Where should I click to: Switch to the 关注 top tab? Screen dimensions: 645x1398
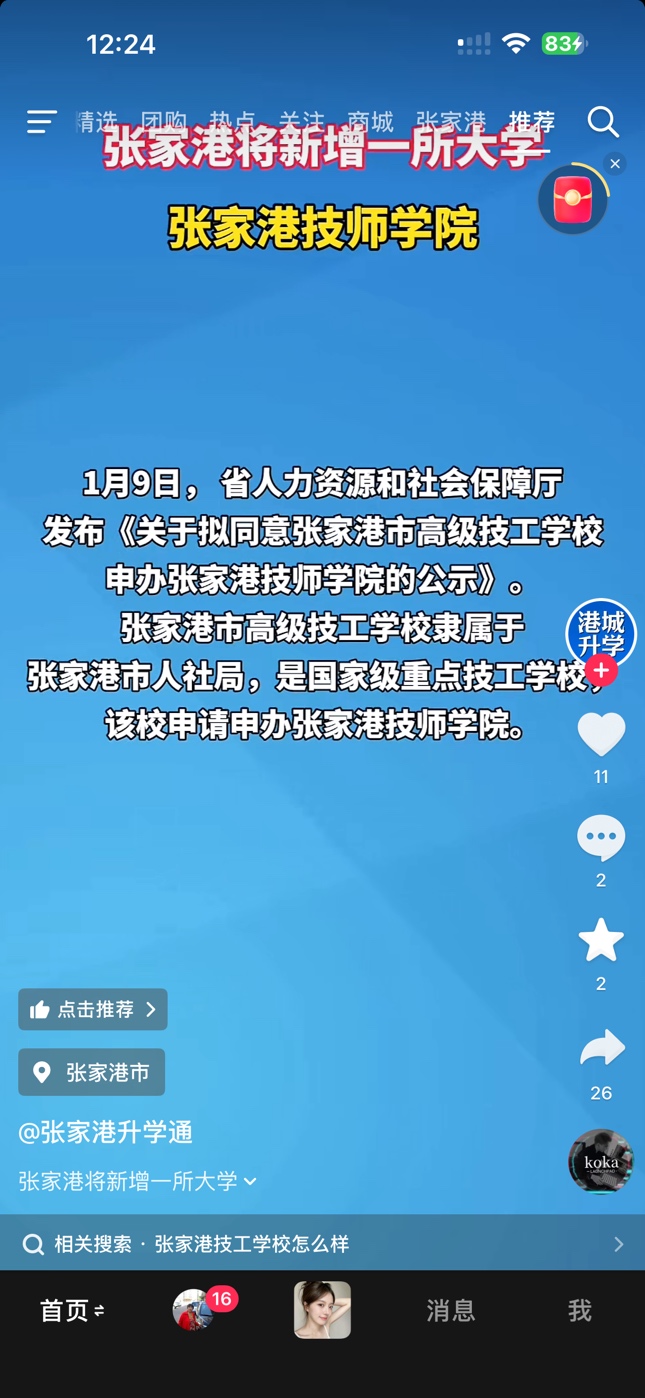(301, 122)
